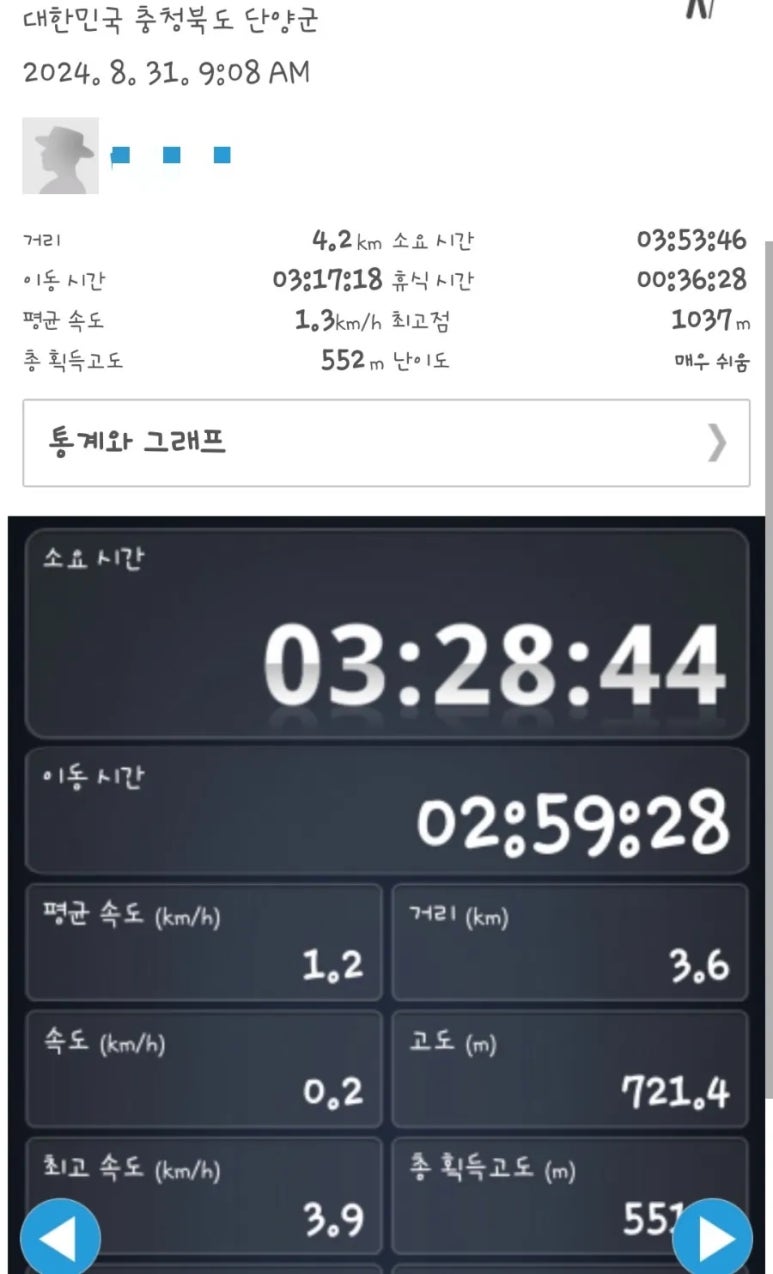Click the blue right arrow to advance panels
This screenshot has height=1274, width=773.
click(713, 1236)
